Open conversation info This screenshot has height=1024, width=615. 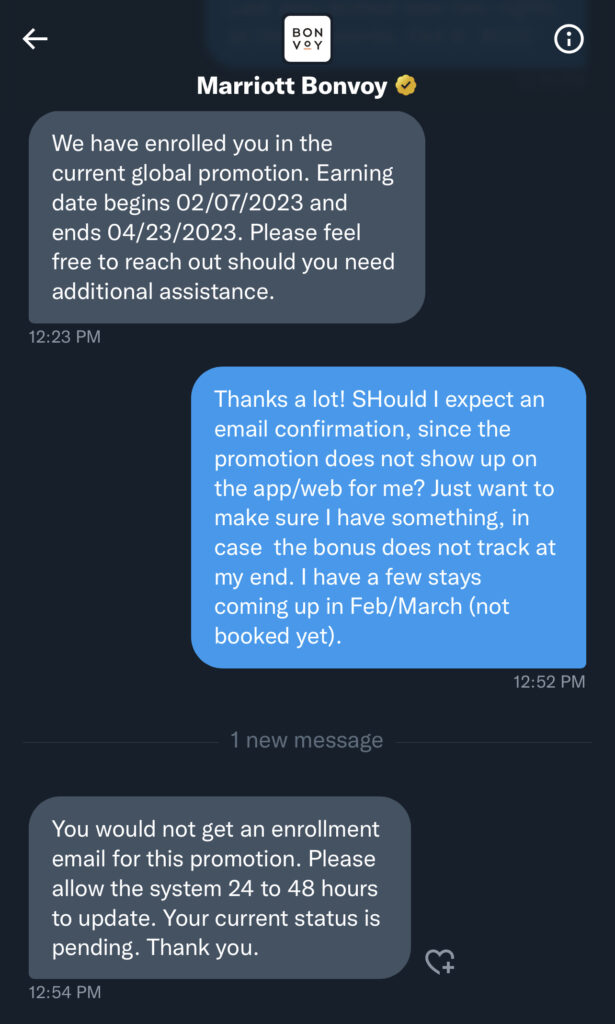(568, 40)
